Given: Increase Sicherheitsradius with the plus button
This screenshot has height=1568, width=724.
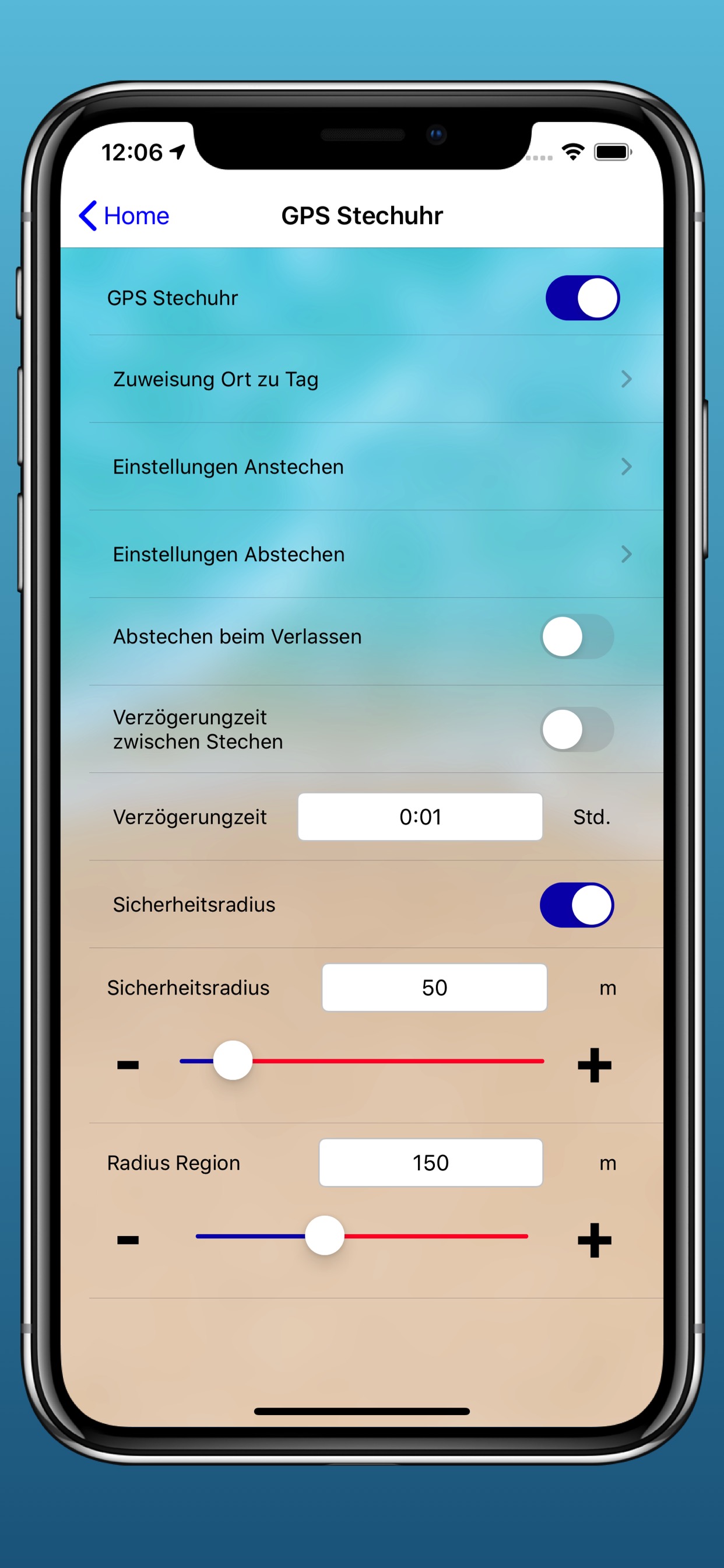Looking at the screenshot, I should click(595, 1065).
